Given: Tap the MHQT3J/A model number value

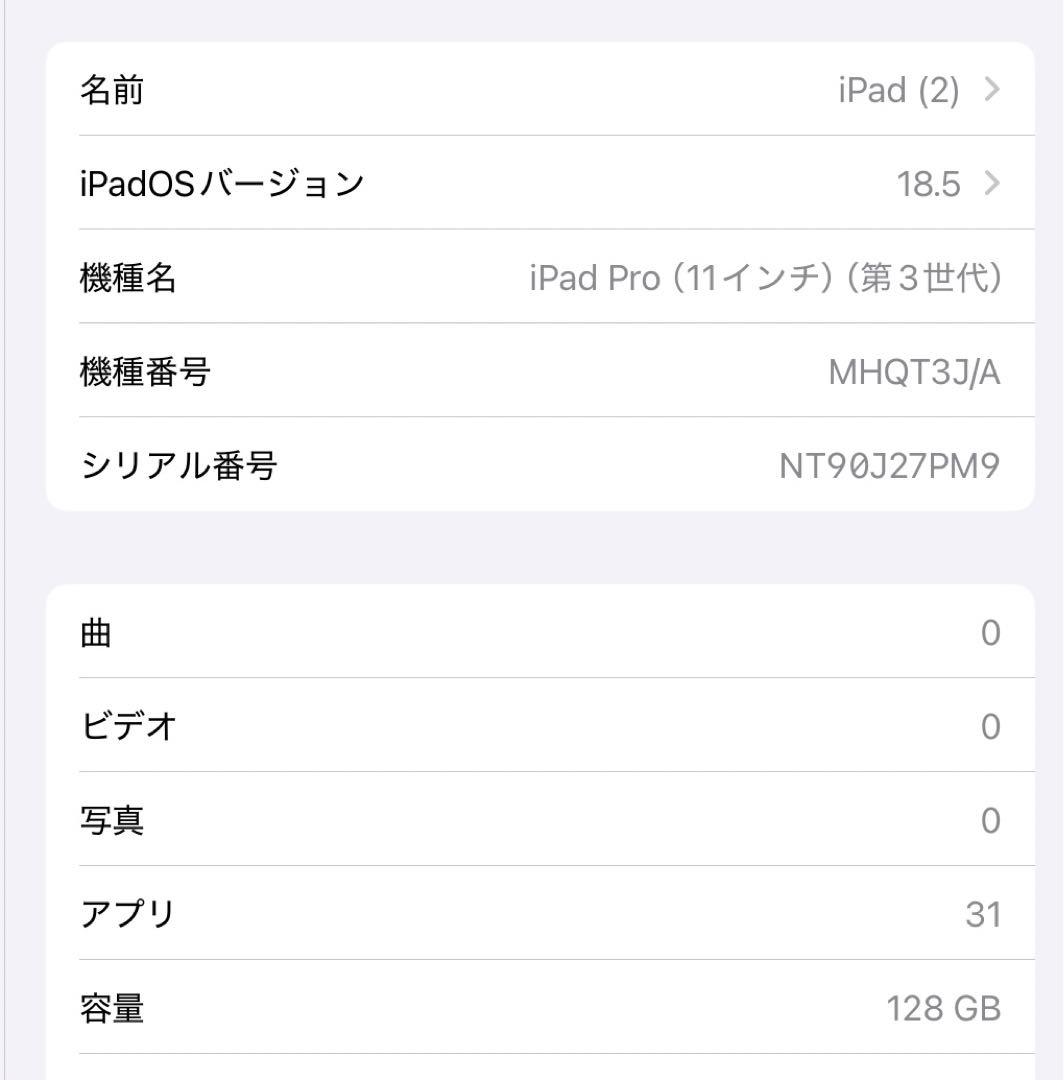Looking at the screenshot, I should [915, 370].
